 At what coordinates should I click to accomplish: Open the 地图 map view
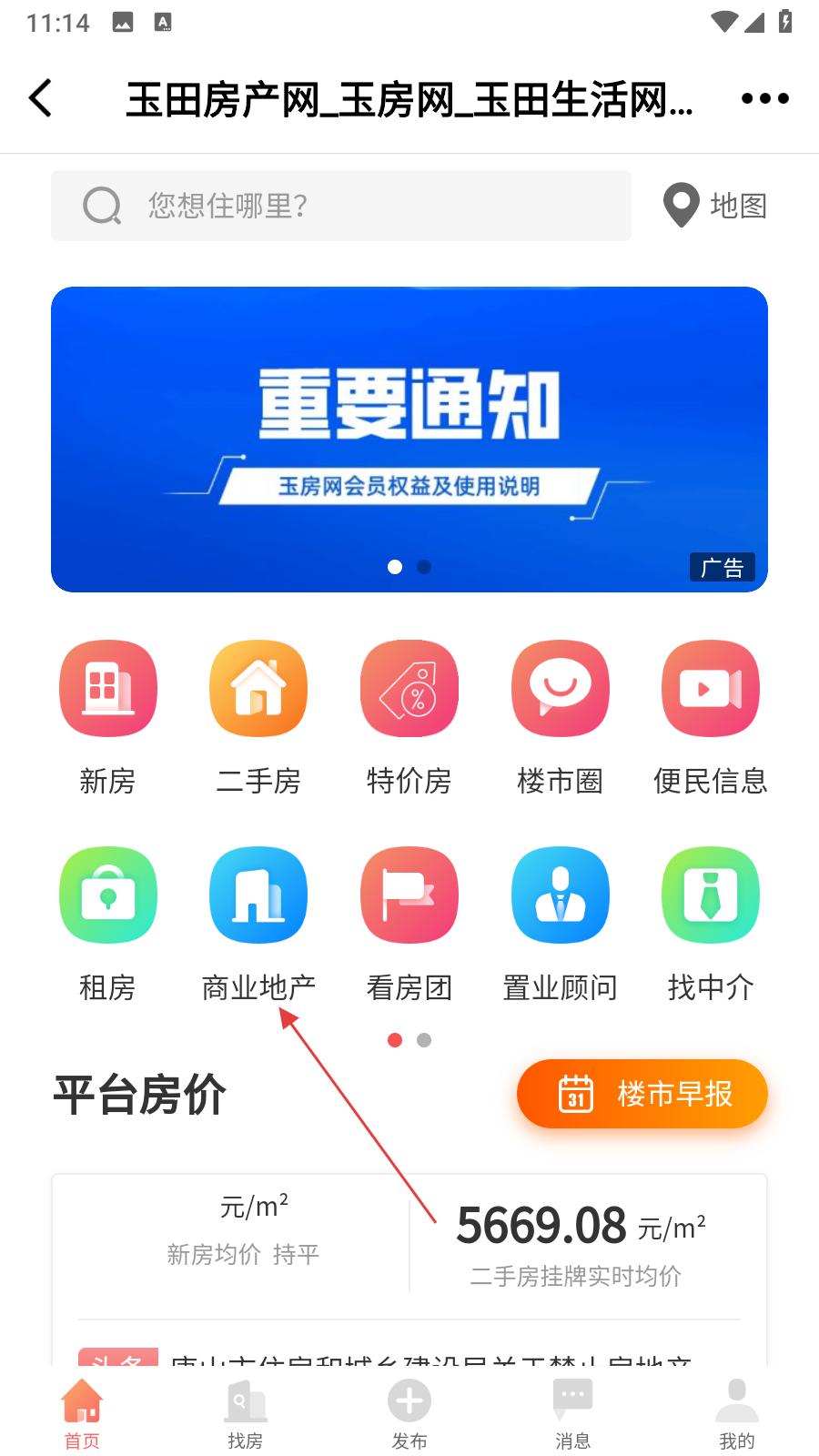coord(715,206)
